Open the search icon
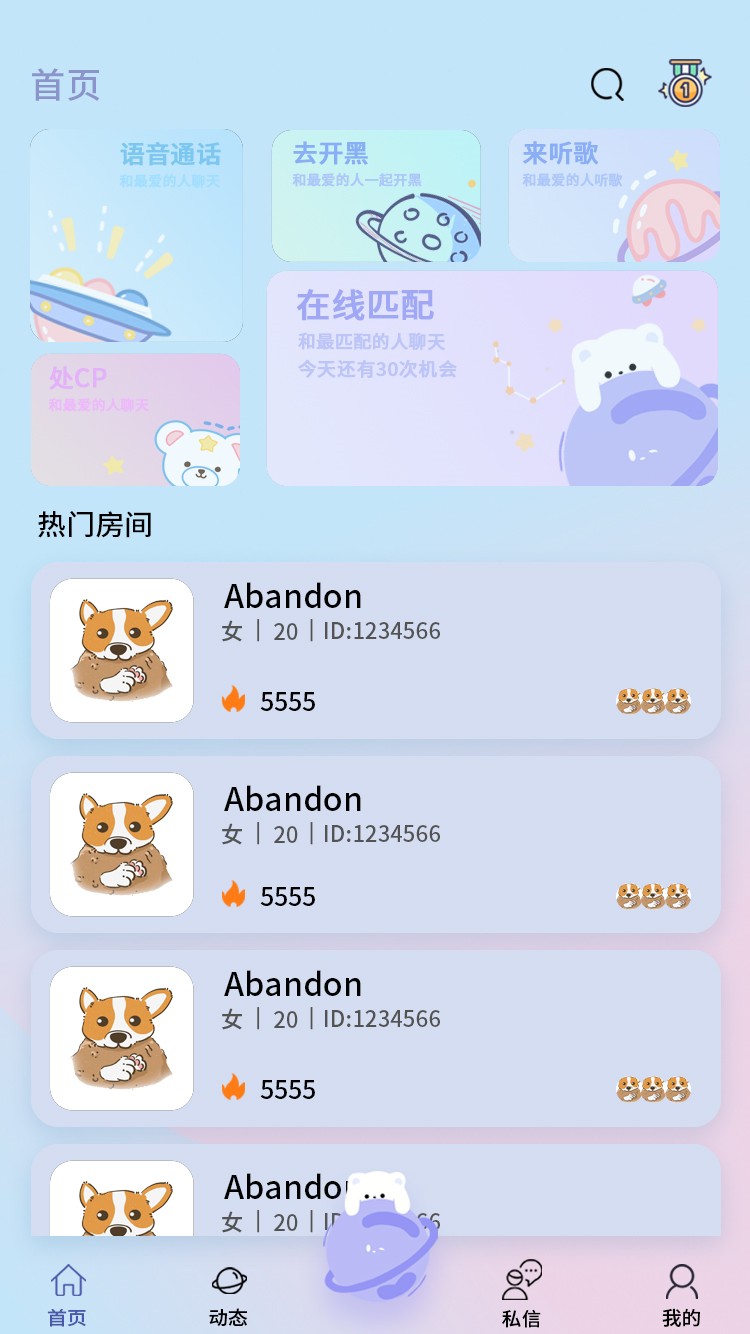The width and height of the screenshot is (750, 1334). pos(607,85)
